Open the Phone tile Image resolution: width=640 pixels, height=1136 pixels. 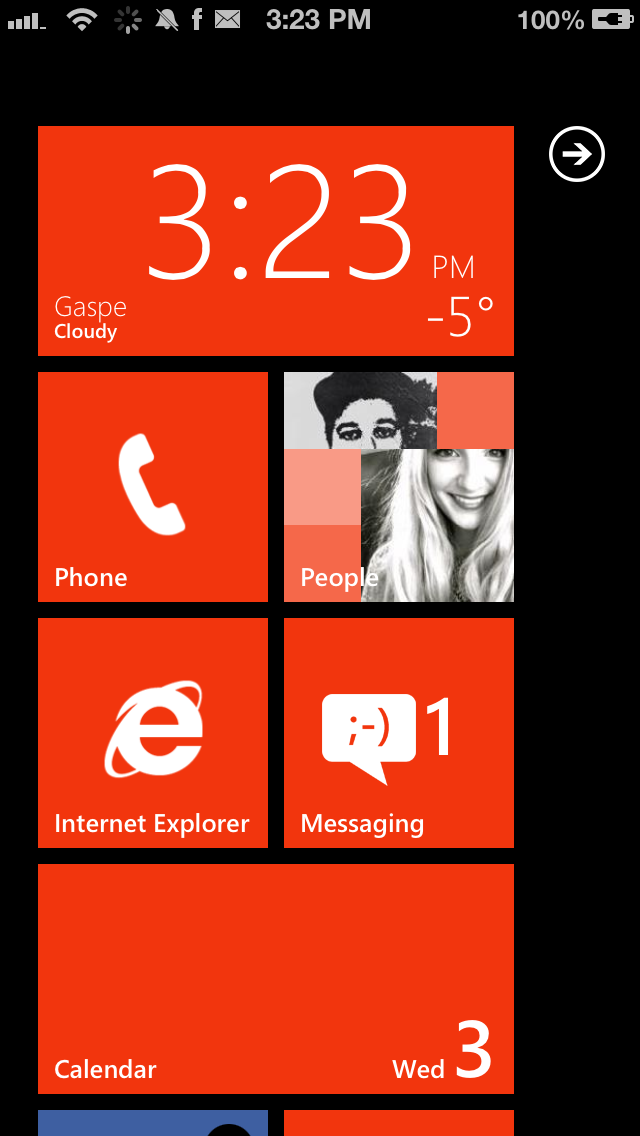pyautogui.click(x=153, y=487)
